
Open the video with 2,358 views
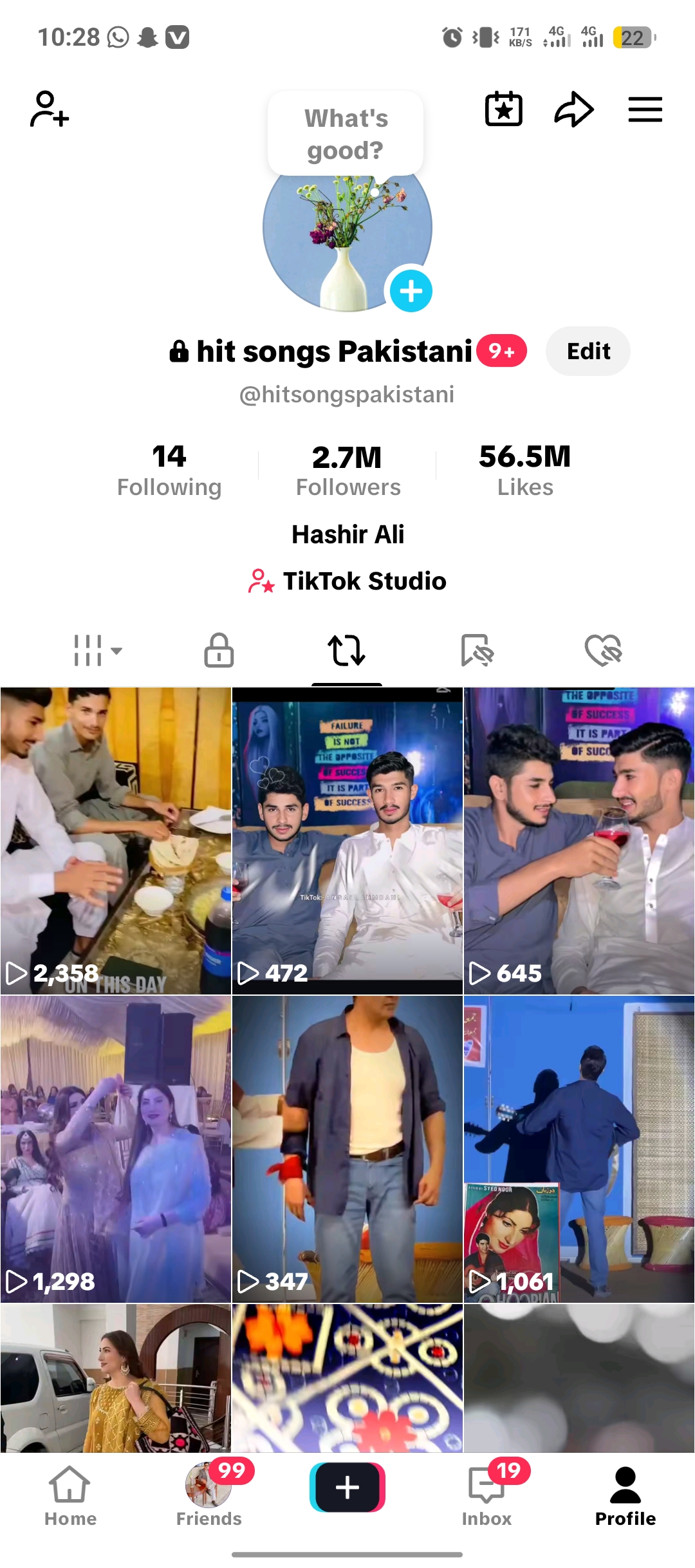pos(116,837)
